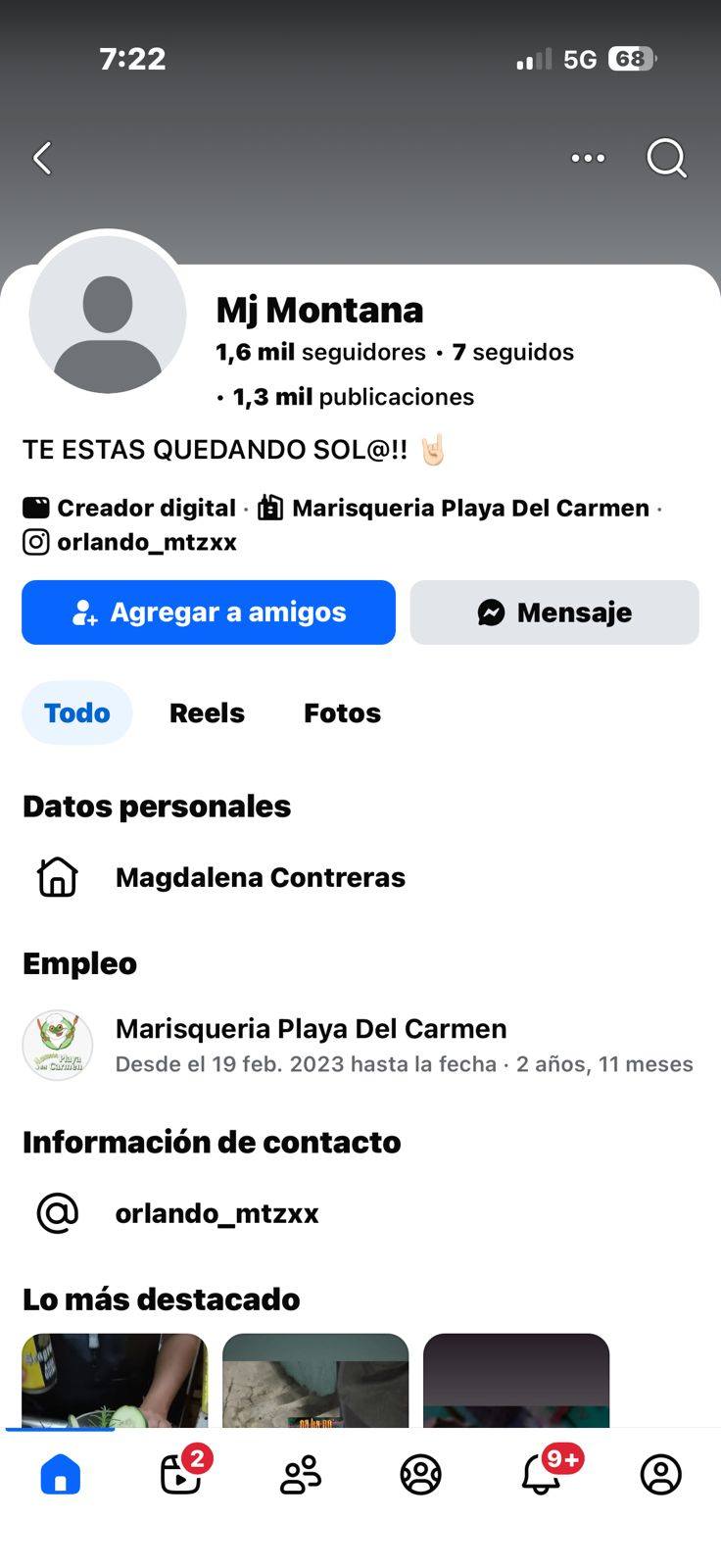Open the Instagram link orlando_mtzxx in bio

click(x=146, y=542)
